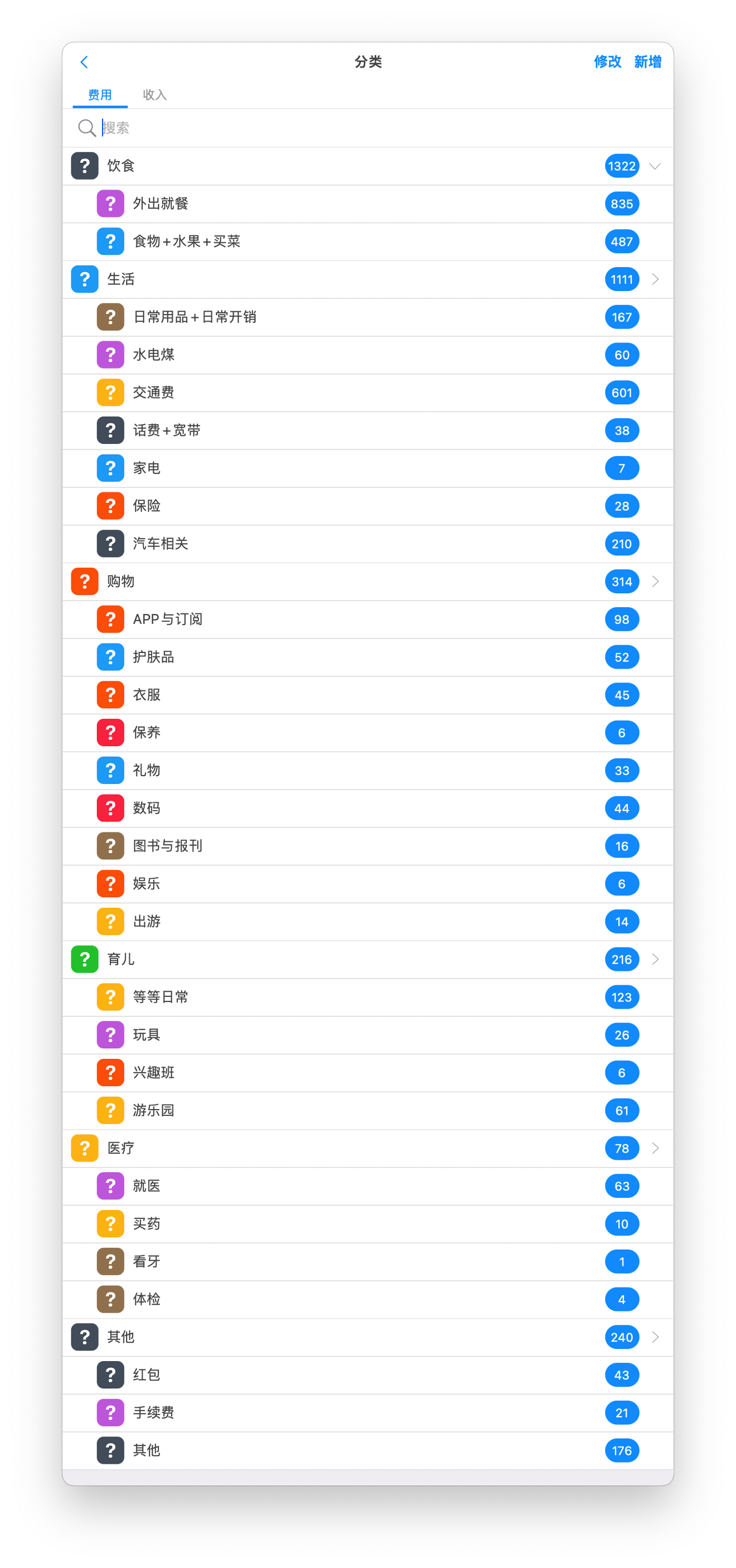
Task: Tap 修改 to edit categories
Action: 607,61
